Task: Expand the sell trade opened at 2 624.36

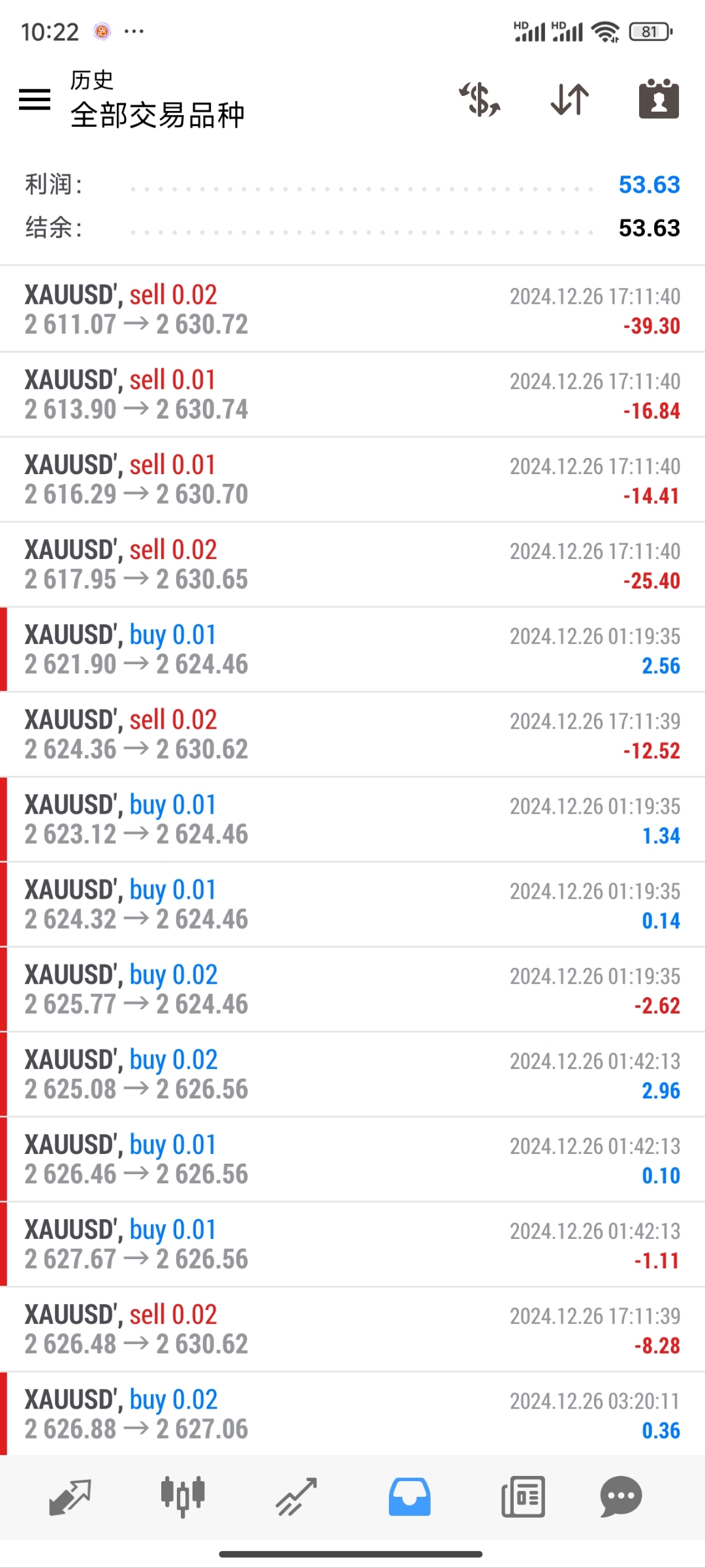Action: click(352, 734)
